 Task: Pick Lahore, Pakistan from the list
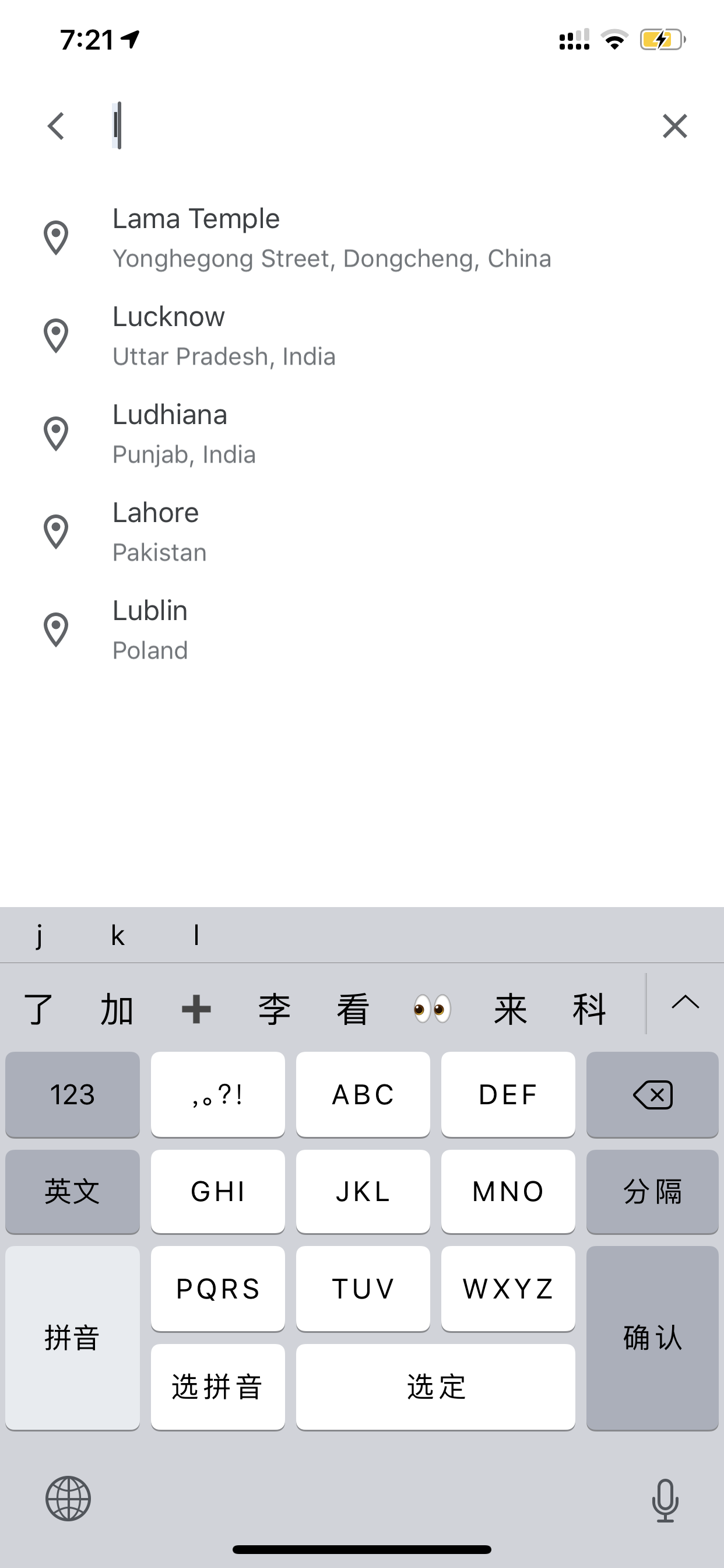click(362, 532)
